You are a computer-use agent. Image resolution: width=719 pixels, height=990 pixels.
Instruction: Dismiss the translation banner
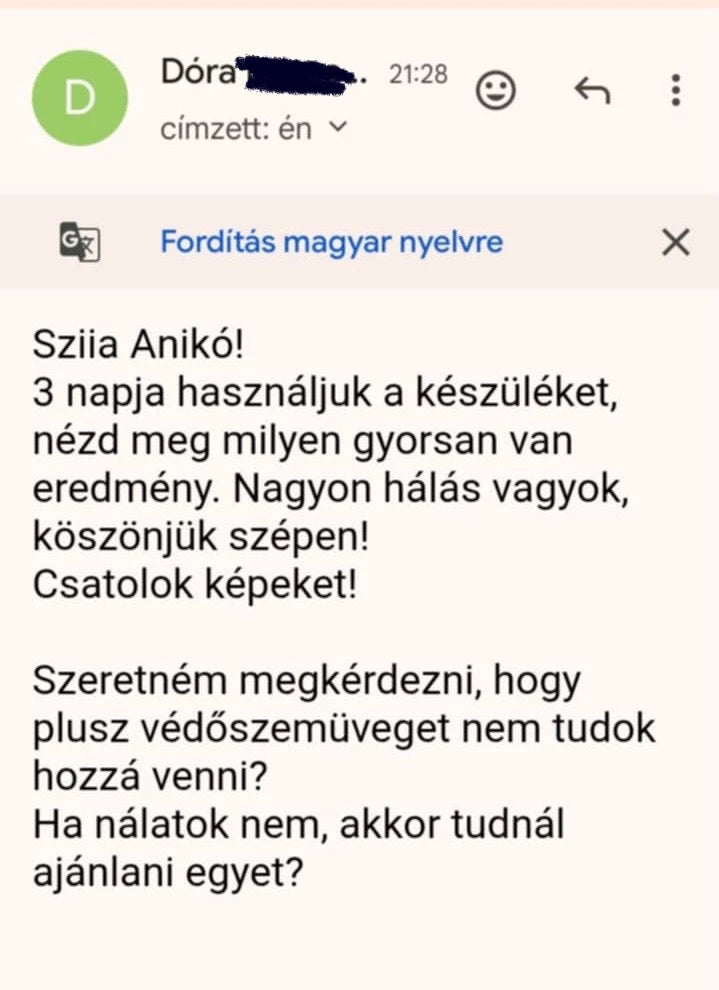pos(676,242)
